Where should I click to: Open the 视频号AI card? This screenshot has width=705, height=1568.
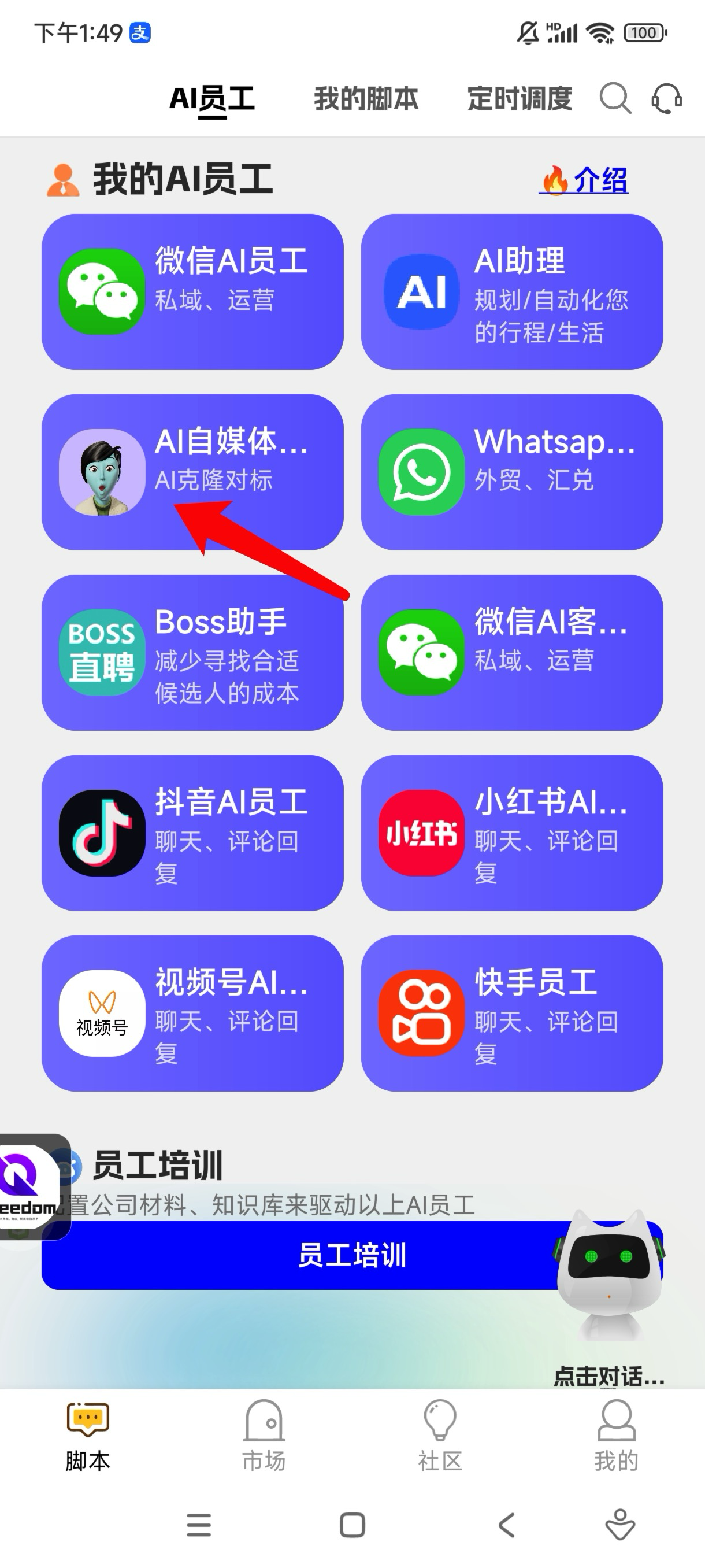pos(192,1013)
